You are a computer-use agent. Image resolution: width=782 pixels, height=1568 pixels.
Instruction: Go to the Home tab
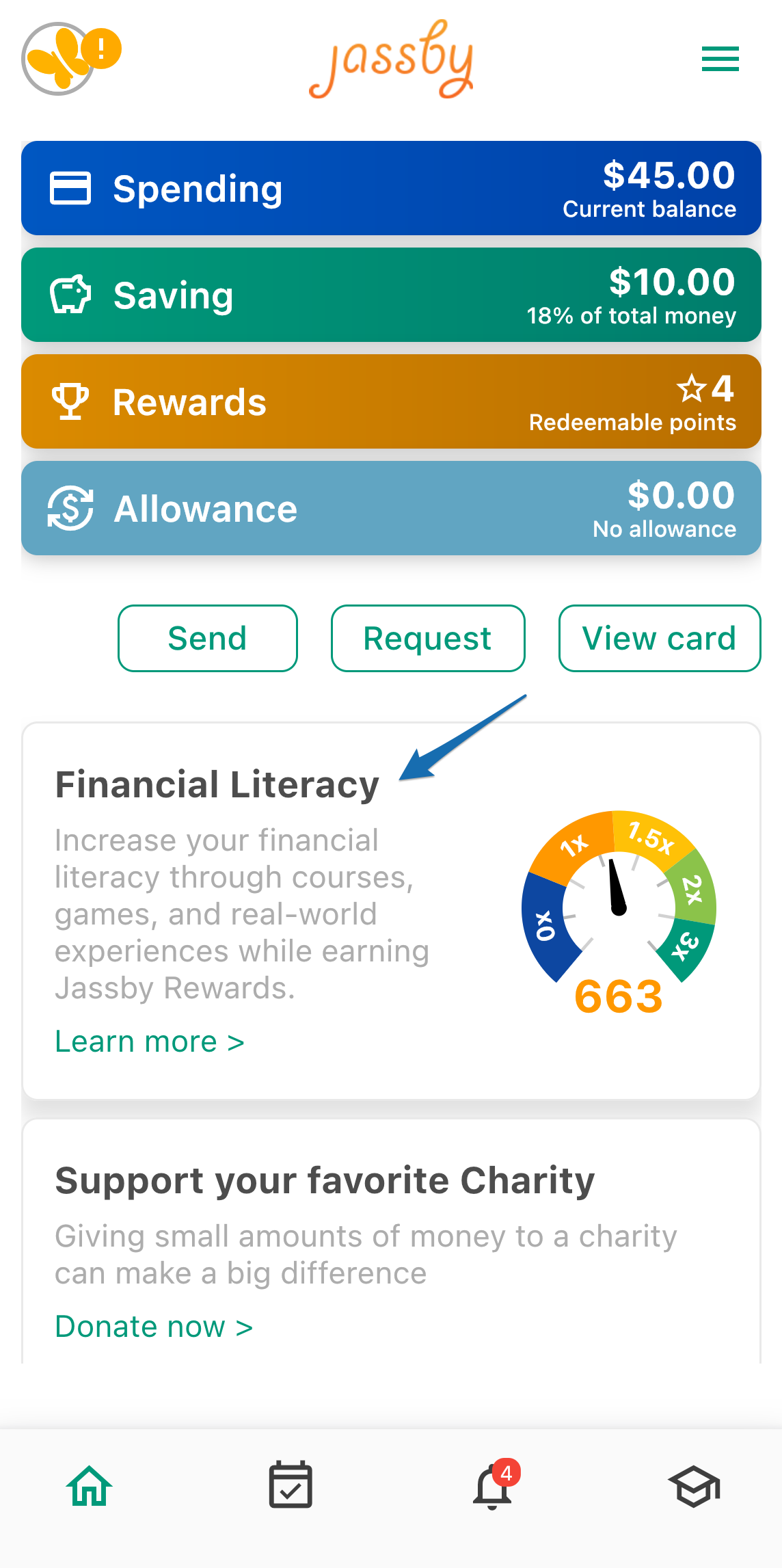click(x=90, y=1486)
